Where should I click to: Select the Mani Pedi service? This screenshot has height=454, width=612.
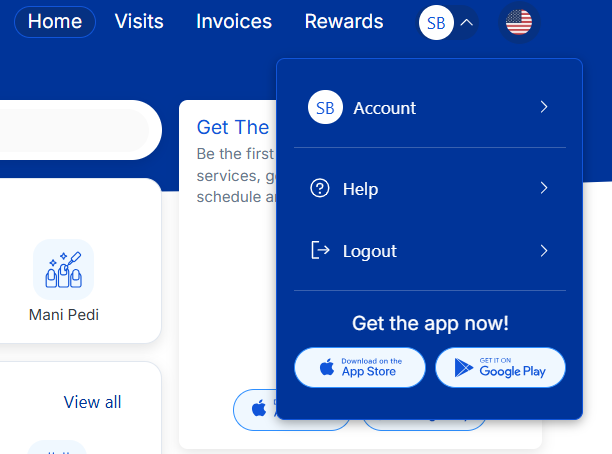coord(64,282)
